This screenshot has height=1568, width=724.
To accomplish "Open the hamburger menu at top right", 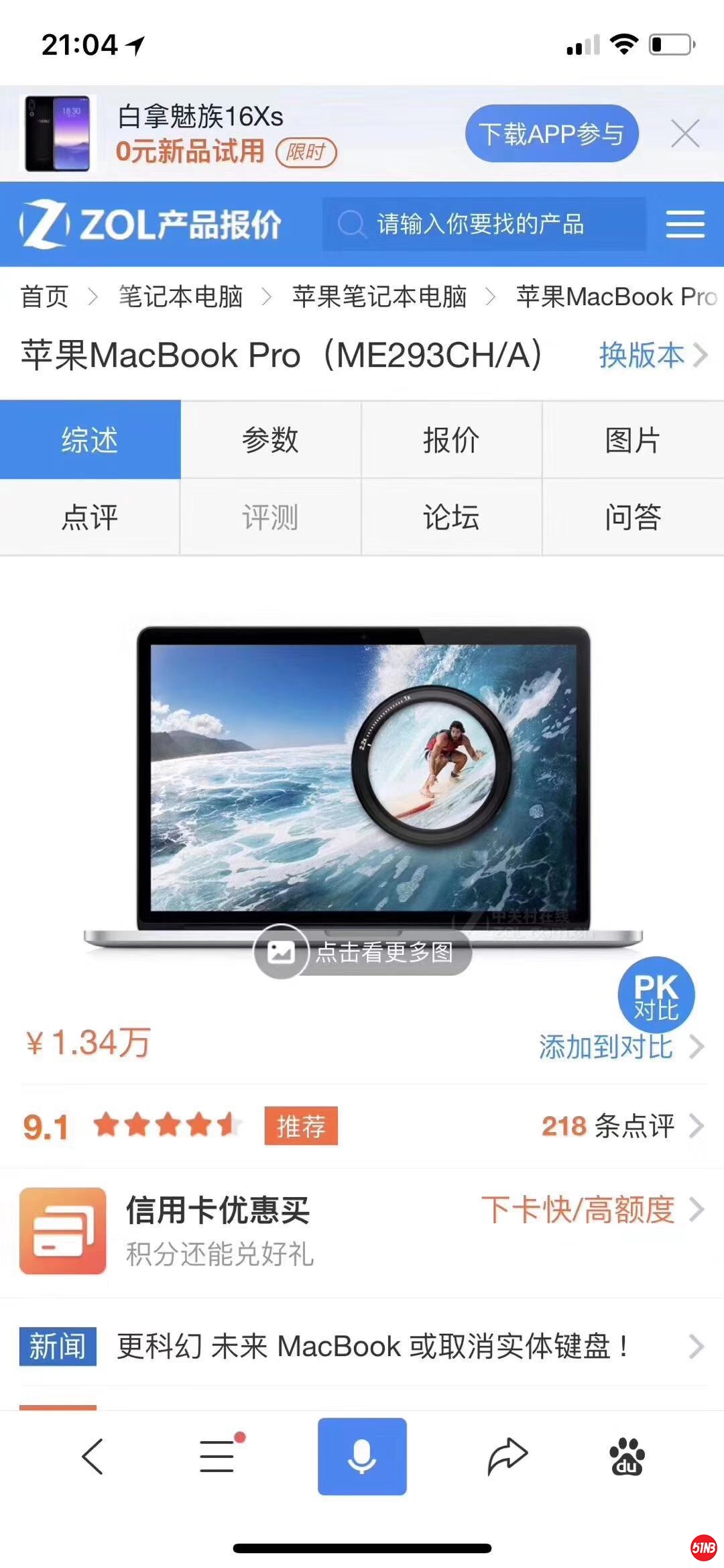I will pyautogui.click(x=684, y=224).
